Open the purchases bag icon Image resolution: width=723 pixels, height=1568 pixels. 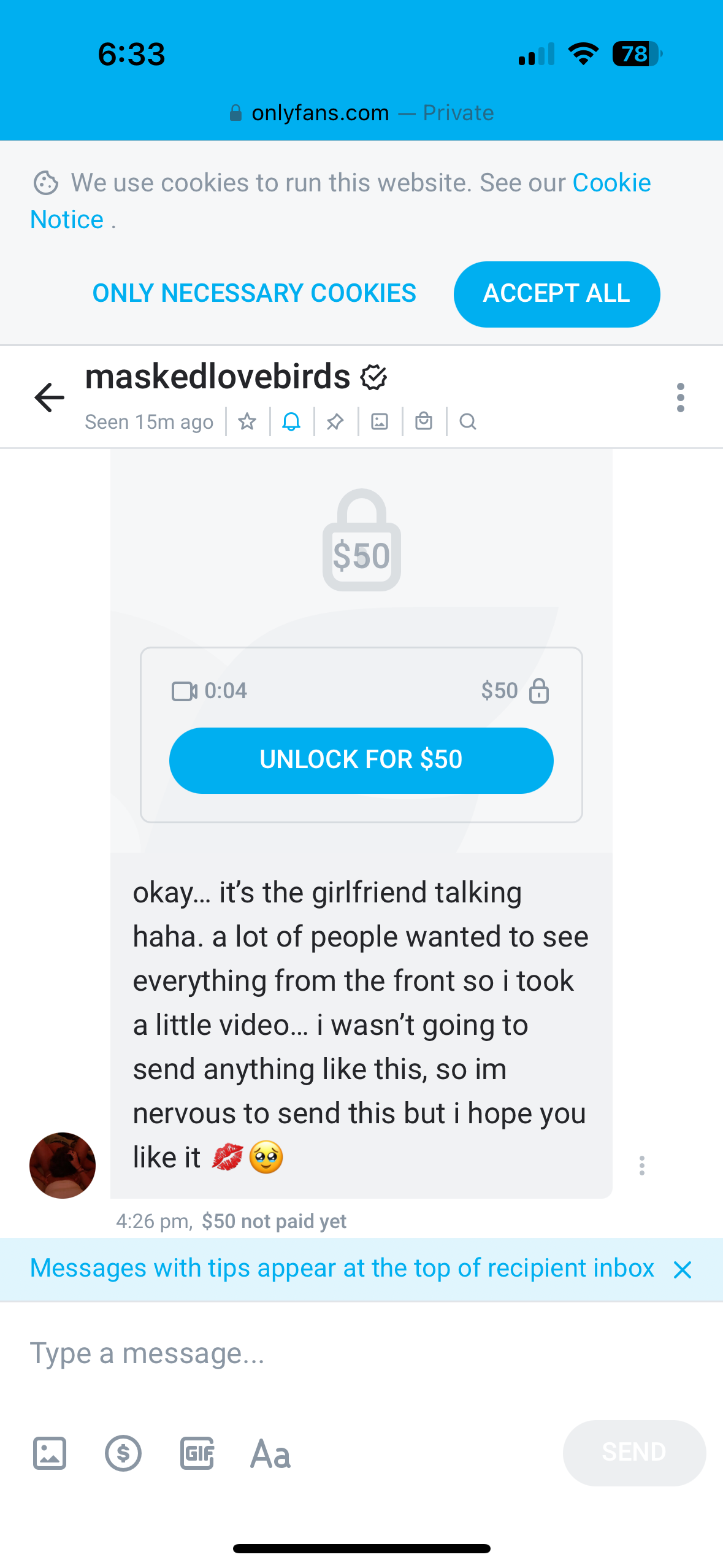pos(424,421)
